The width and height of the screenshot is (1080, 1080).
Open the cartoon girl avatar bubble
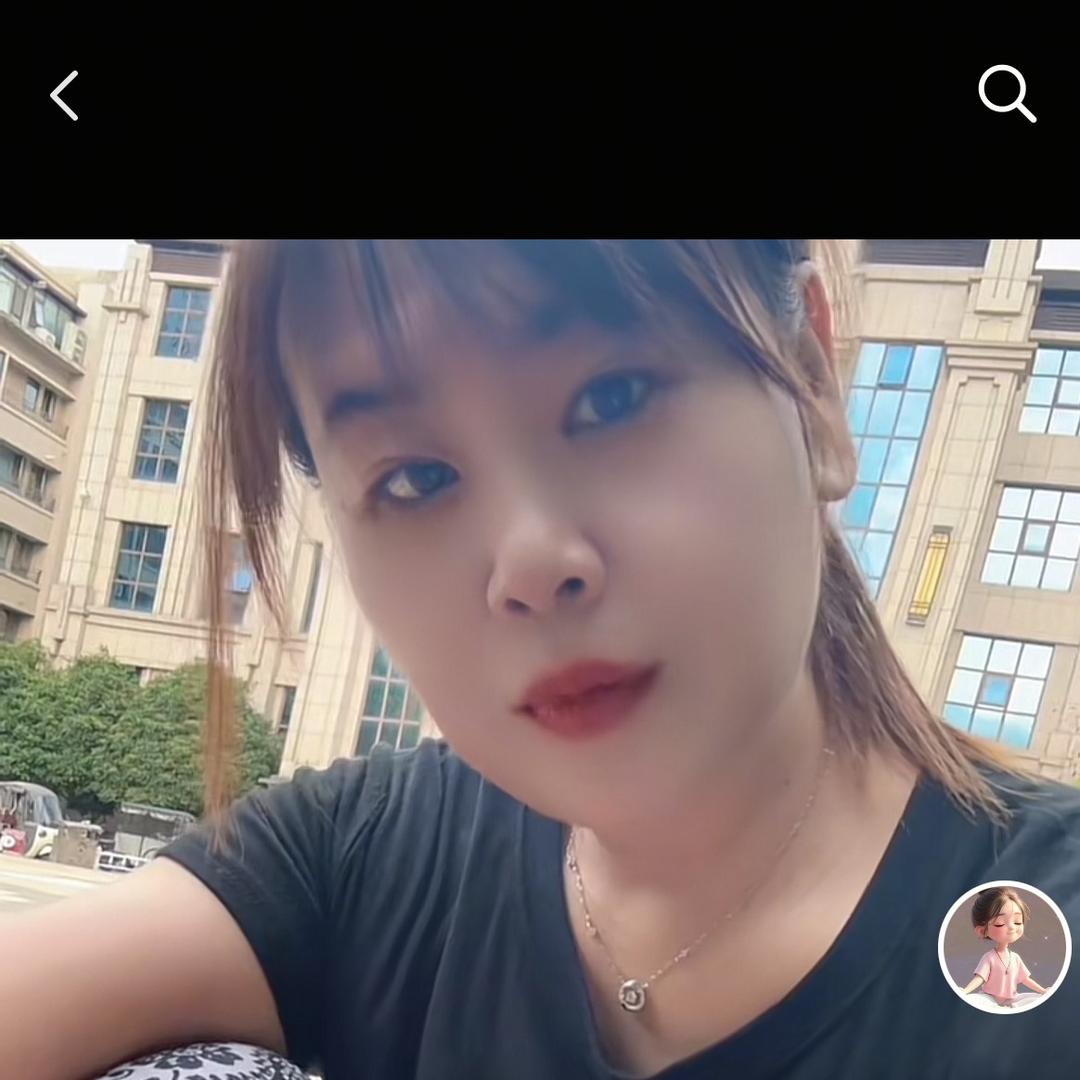coord(1004,947)
